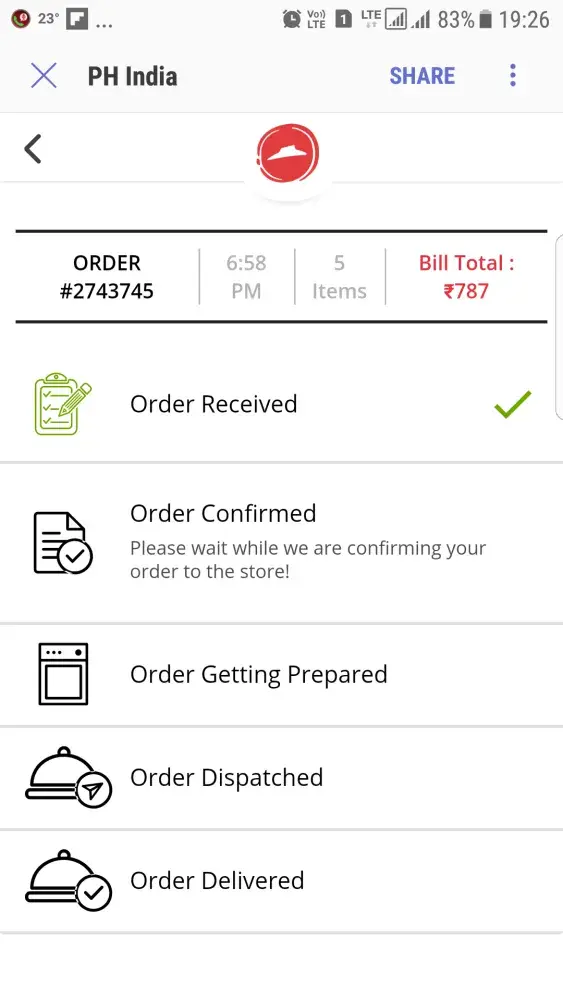Image resolution: width=563 pixels, height=1000 pixels.
Task: Go back using the left arrow
Action: pos(33,149)
